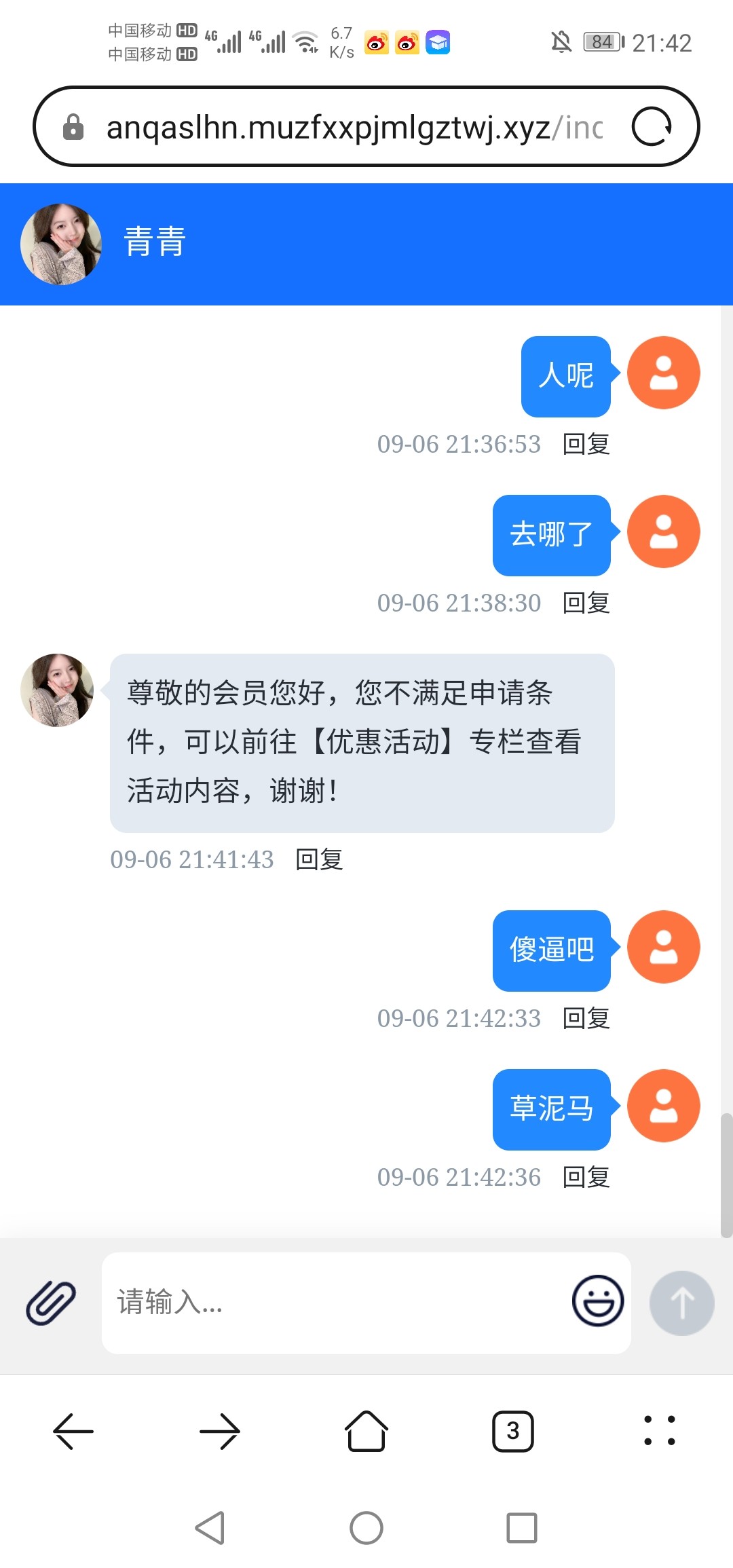Tap 回复 under the 人呢 message

point(586,445)
